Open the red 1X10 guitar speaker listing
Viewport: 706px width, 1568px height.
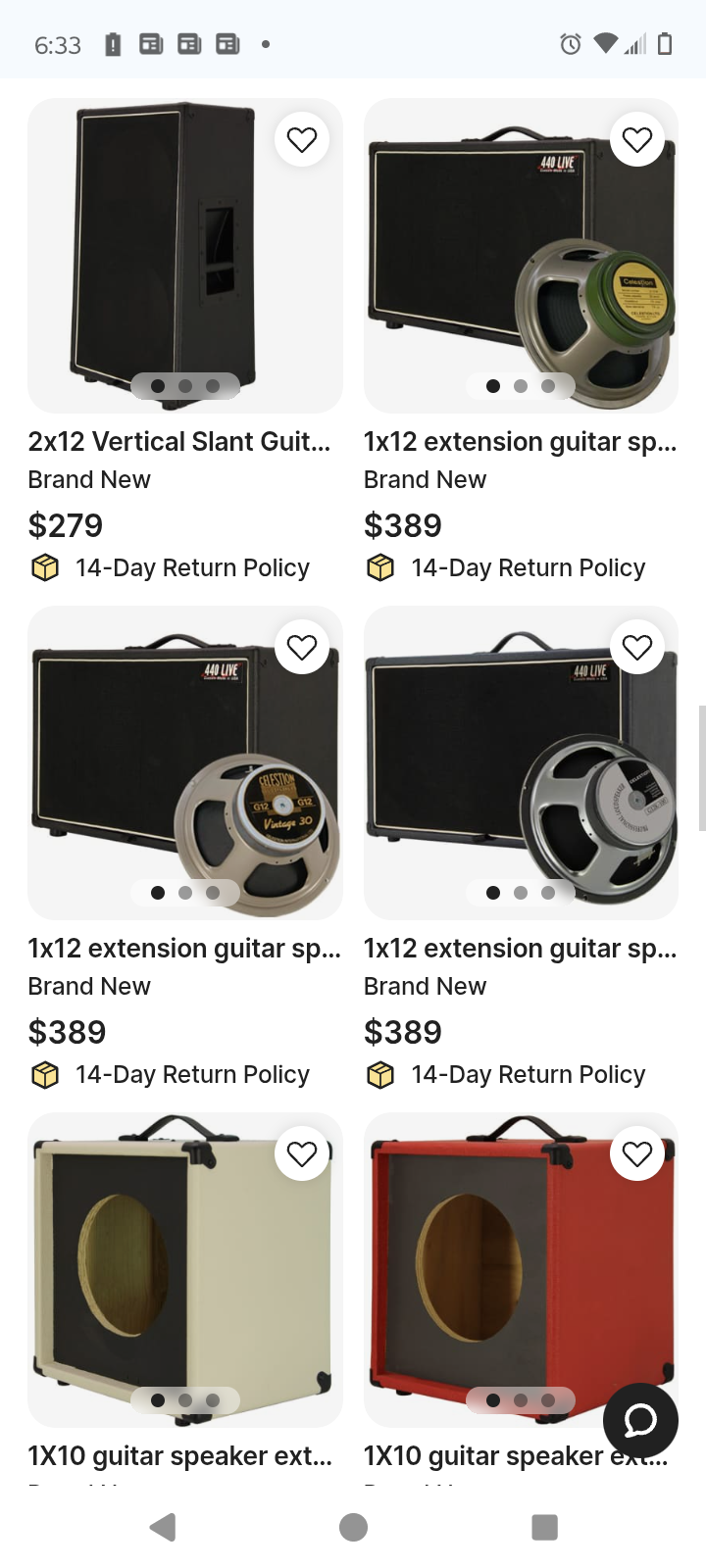(x=480, y=1456)
